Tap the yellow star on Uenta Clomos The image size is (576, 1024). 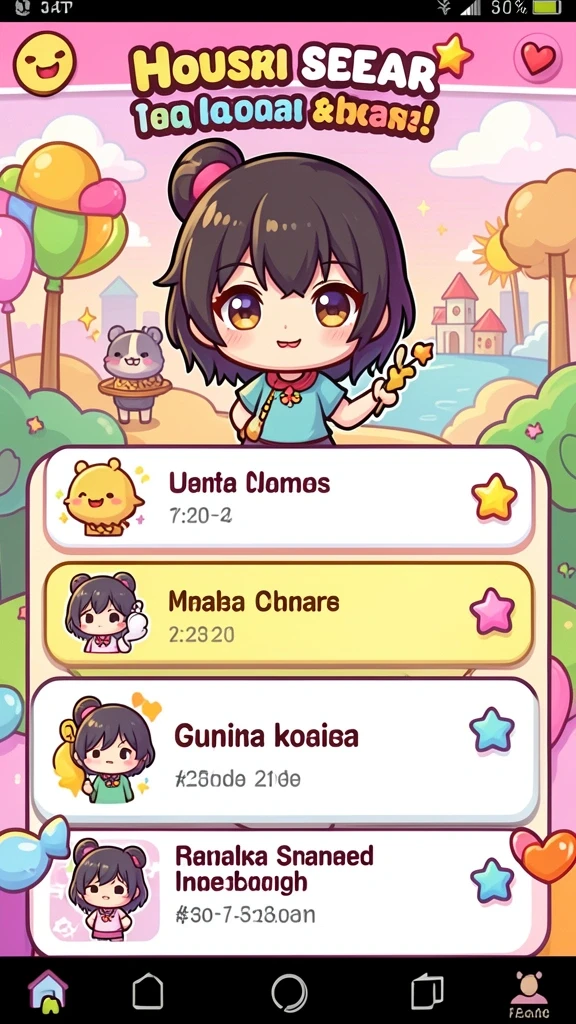[x=494, y=498]
